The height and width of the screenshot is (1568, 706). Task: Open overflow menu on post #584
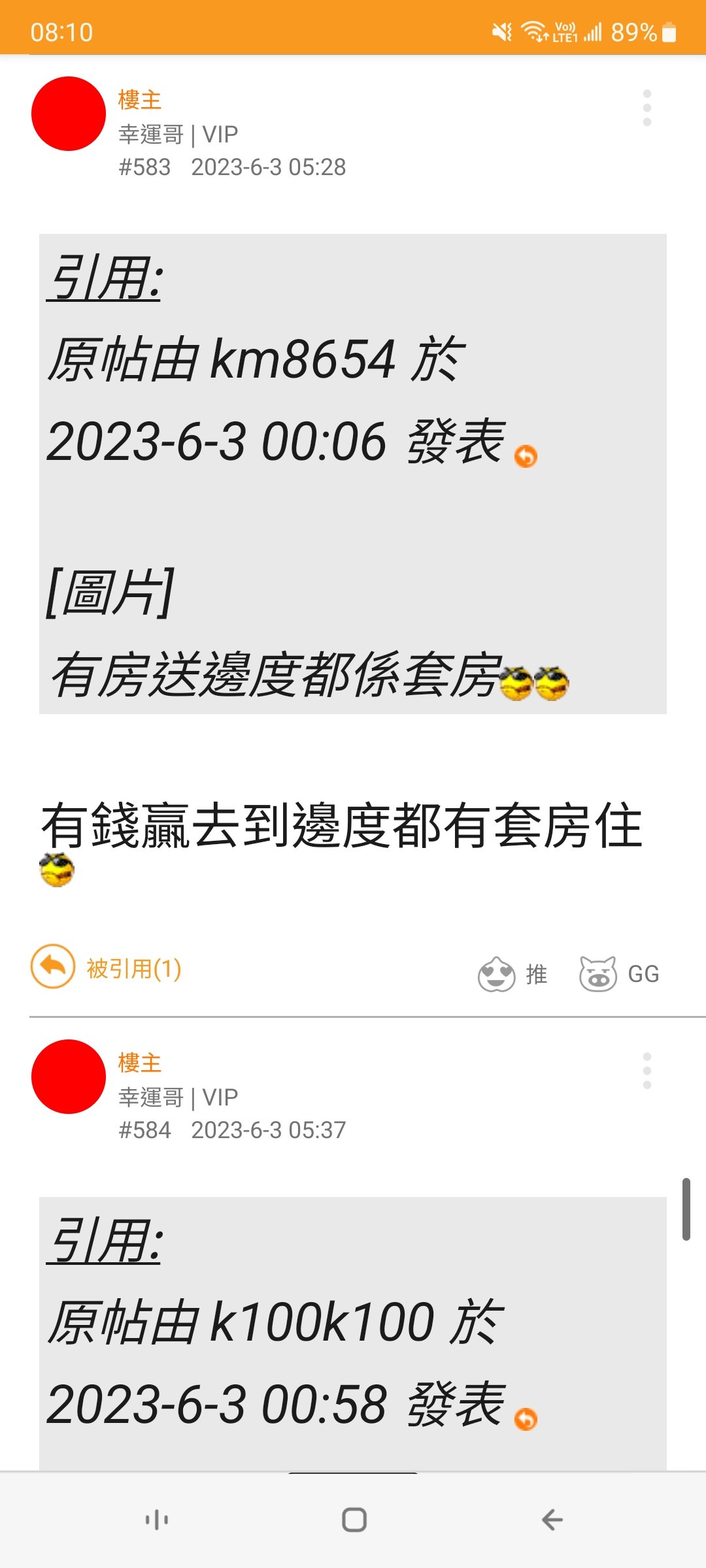647,1071
